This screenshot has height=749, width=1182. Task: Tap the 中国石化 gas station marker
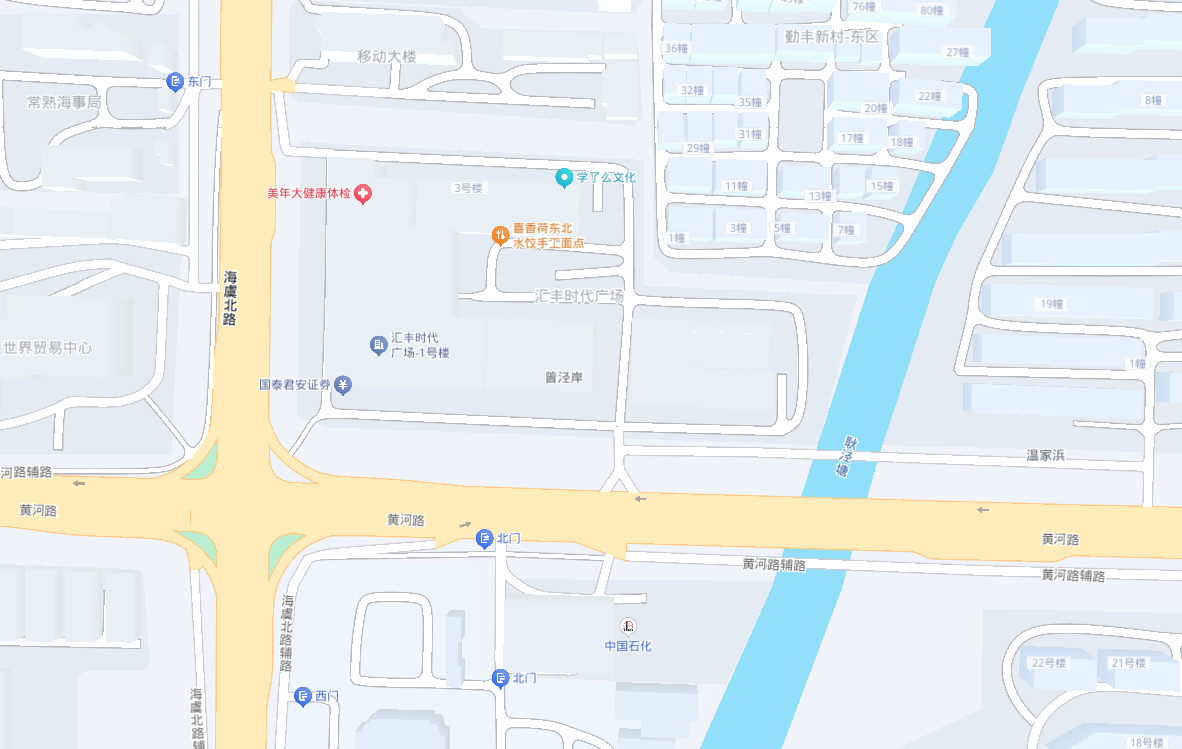628,627
